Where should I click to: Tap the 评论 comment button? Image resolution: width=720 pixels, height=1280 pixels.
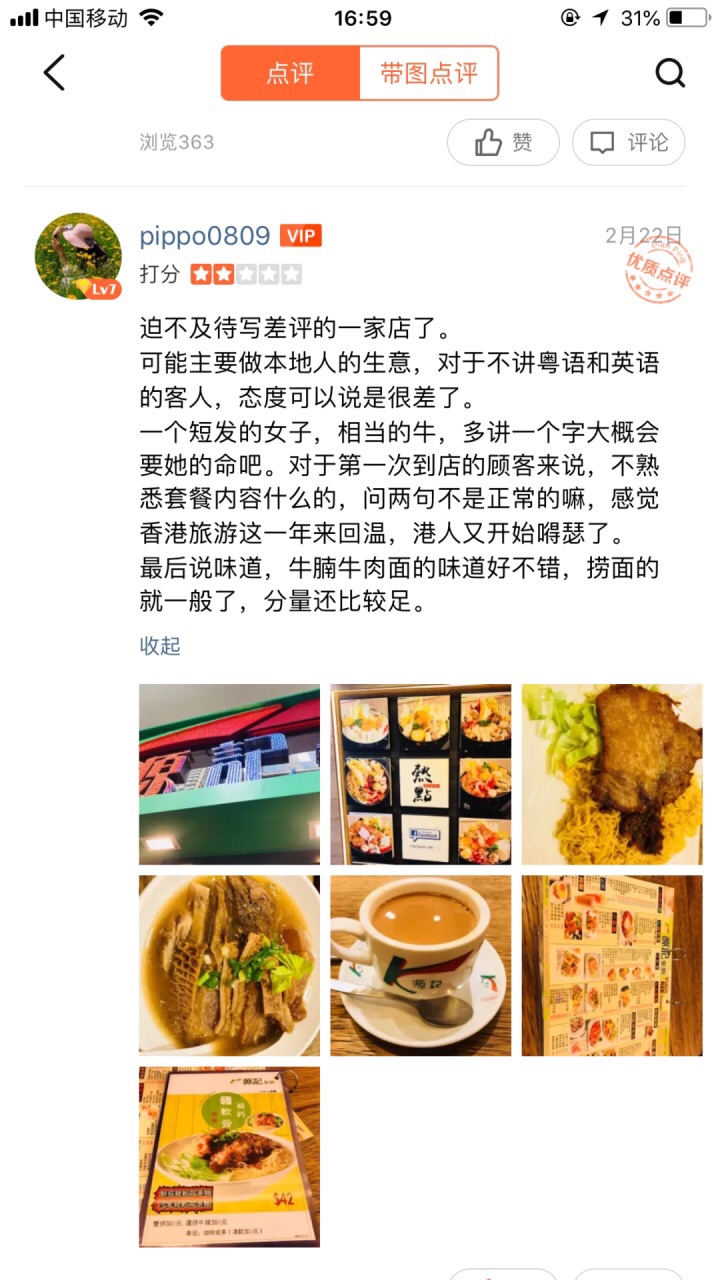click(628, 142)
